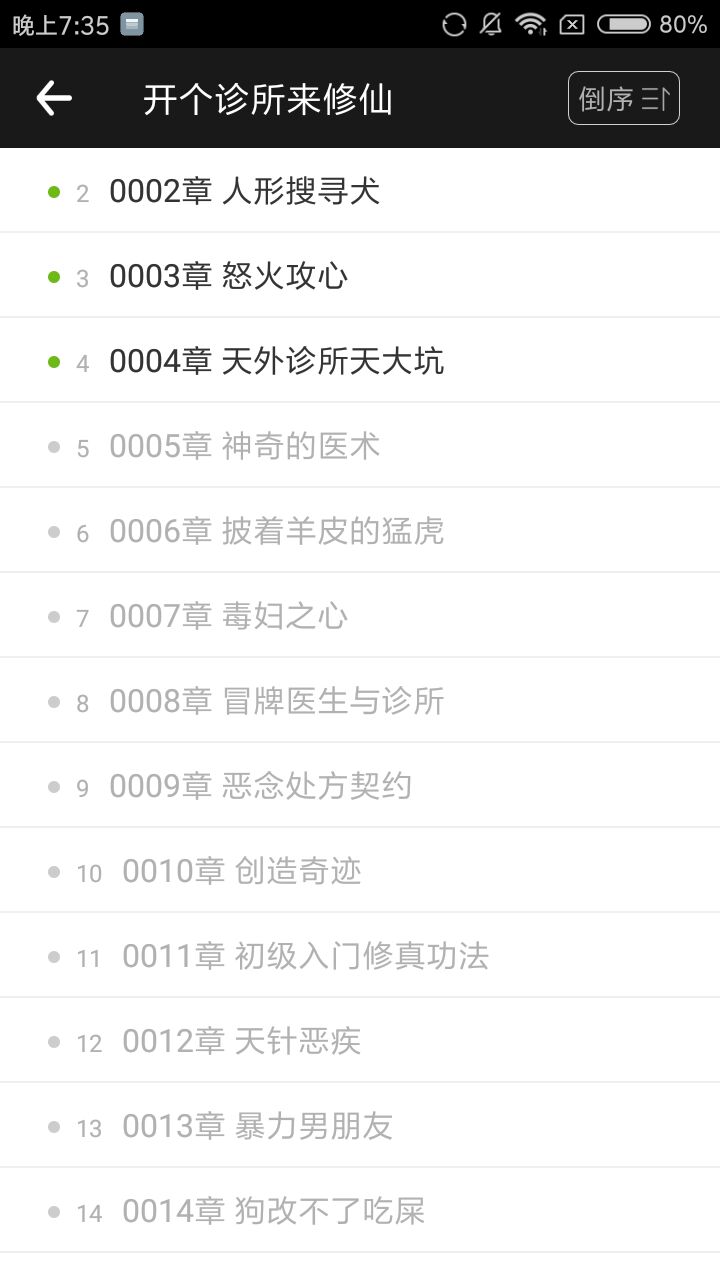The width and height of the screenshot is (720, 1280).
Task: Tap the back arrow to exit chapter list
Action: tap(52, 97)
